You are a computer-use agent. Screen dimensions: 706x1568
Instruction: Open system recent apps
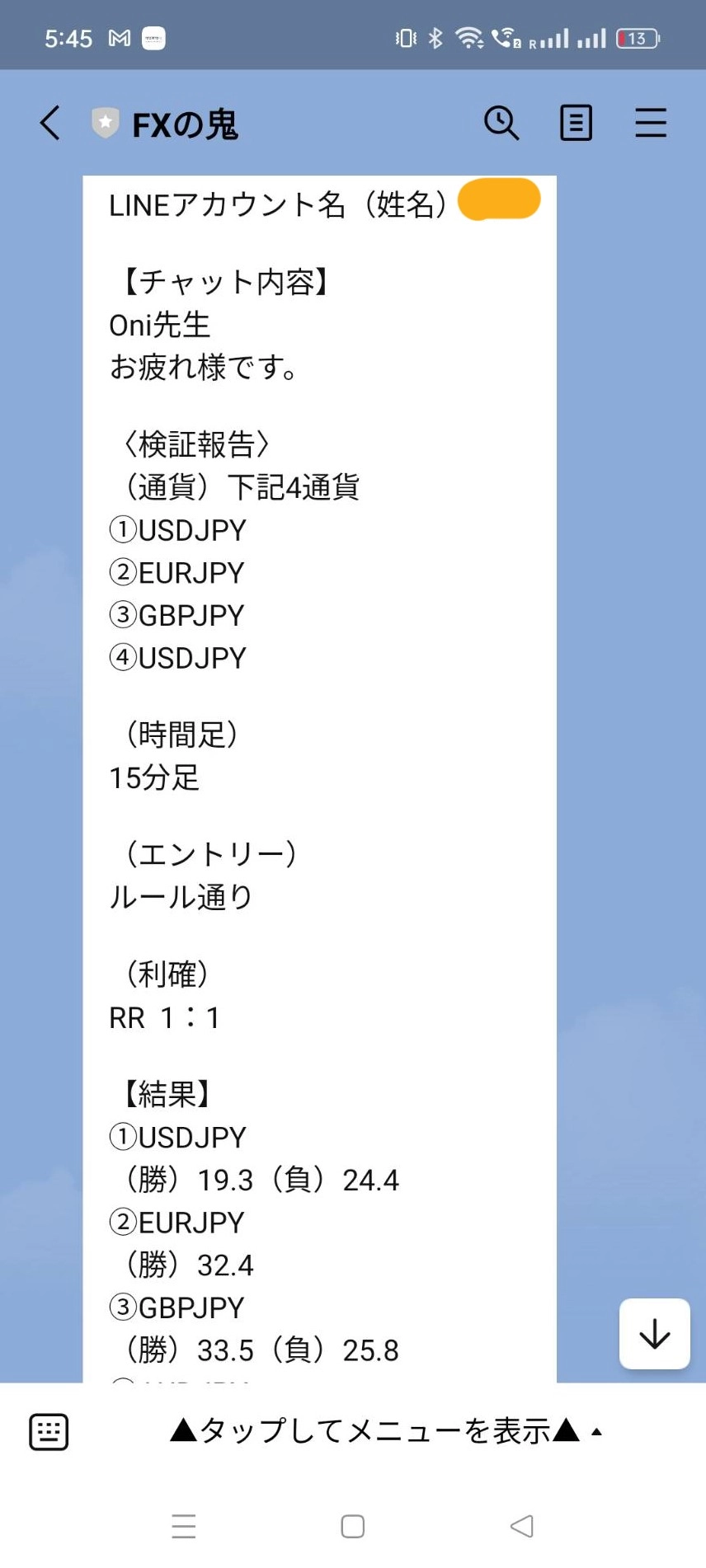pyautogui.click(x=183, y=1526)
